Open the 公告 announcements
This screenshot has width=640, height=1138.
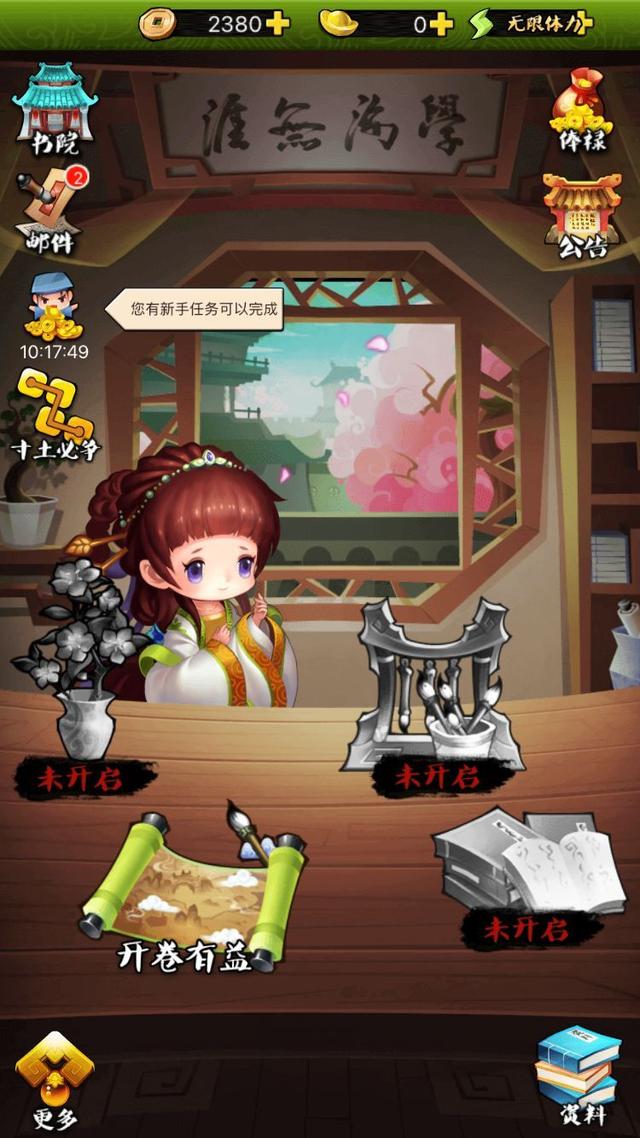click(582, 215)
